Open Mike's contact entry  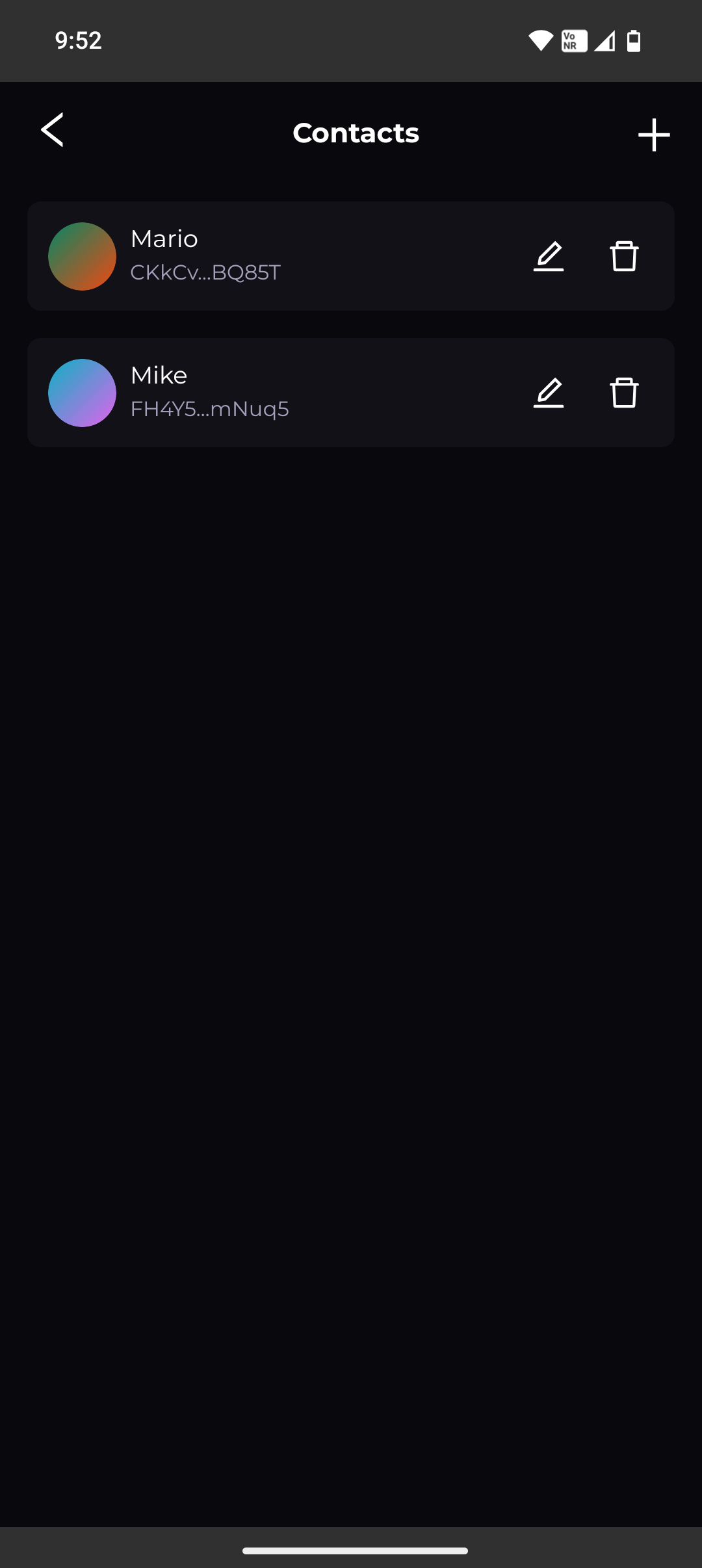tap(260, 393)
